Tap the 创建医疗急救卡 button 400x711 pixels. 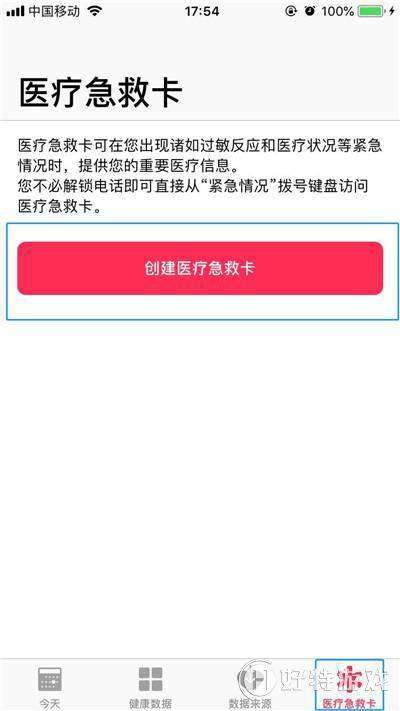[200, 268]
